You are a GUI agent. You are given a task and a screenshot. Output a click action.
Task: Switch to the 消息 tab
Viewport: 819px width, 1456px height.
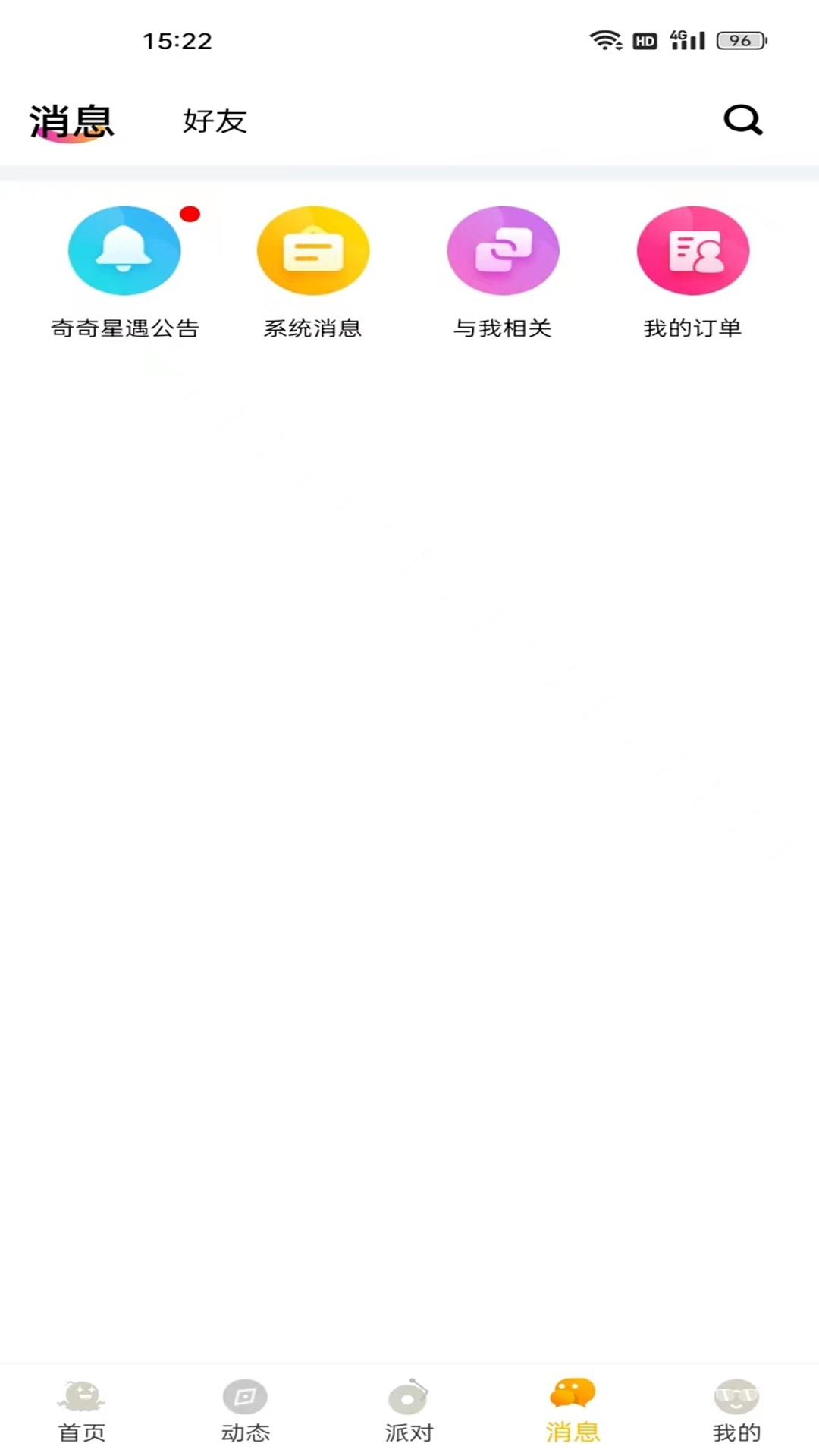71,120
